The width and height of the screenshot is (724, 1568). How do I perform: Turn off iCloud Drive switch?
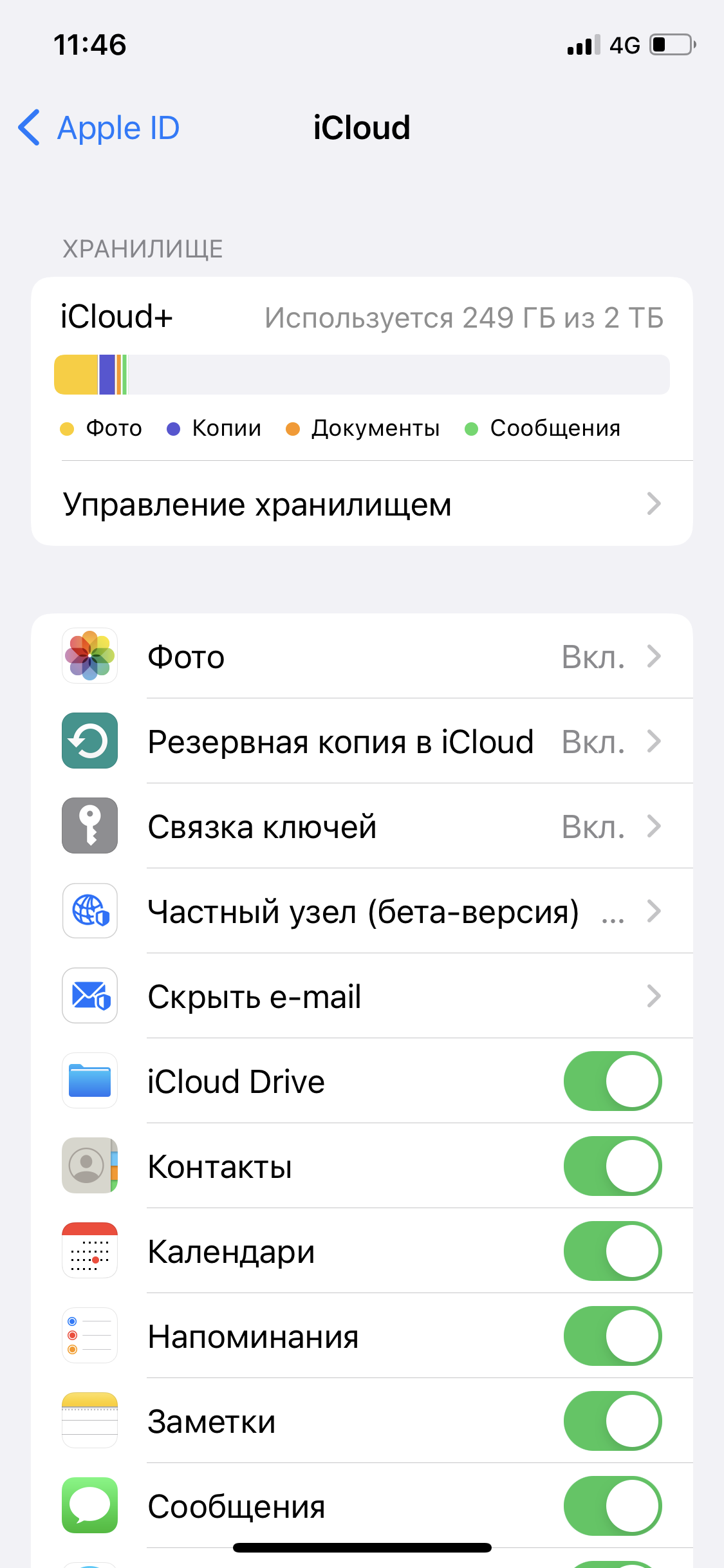[x=612, y=1081]
